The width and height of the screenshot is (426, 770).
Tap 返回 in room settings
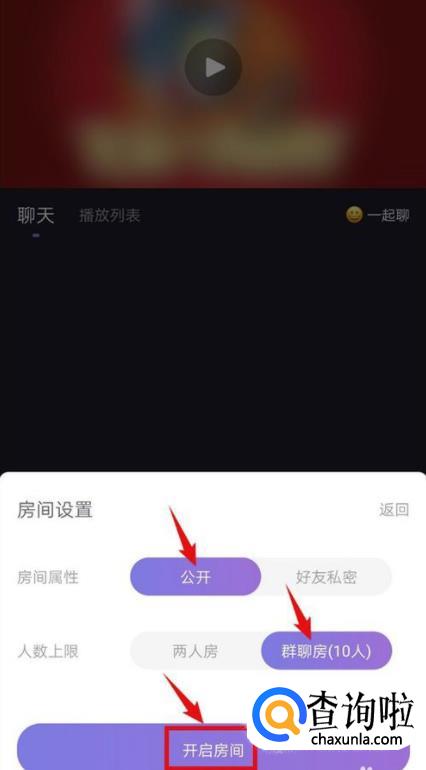394,509
